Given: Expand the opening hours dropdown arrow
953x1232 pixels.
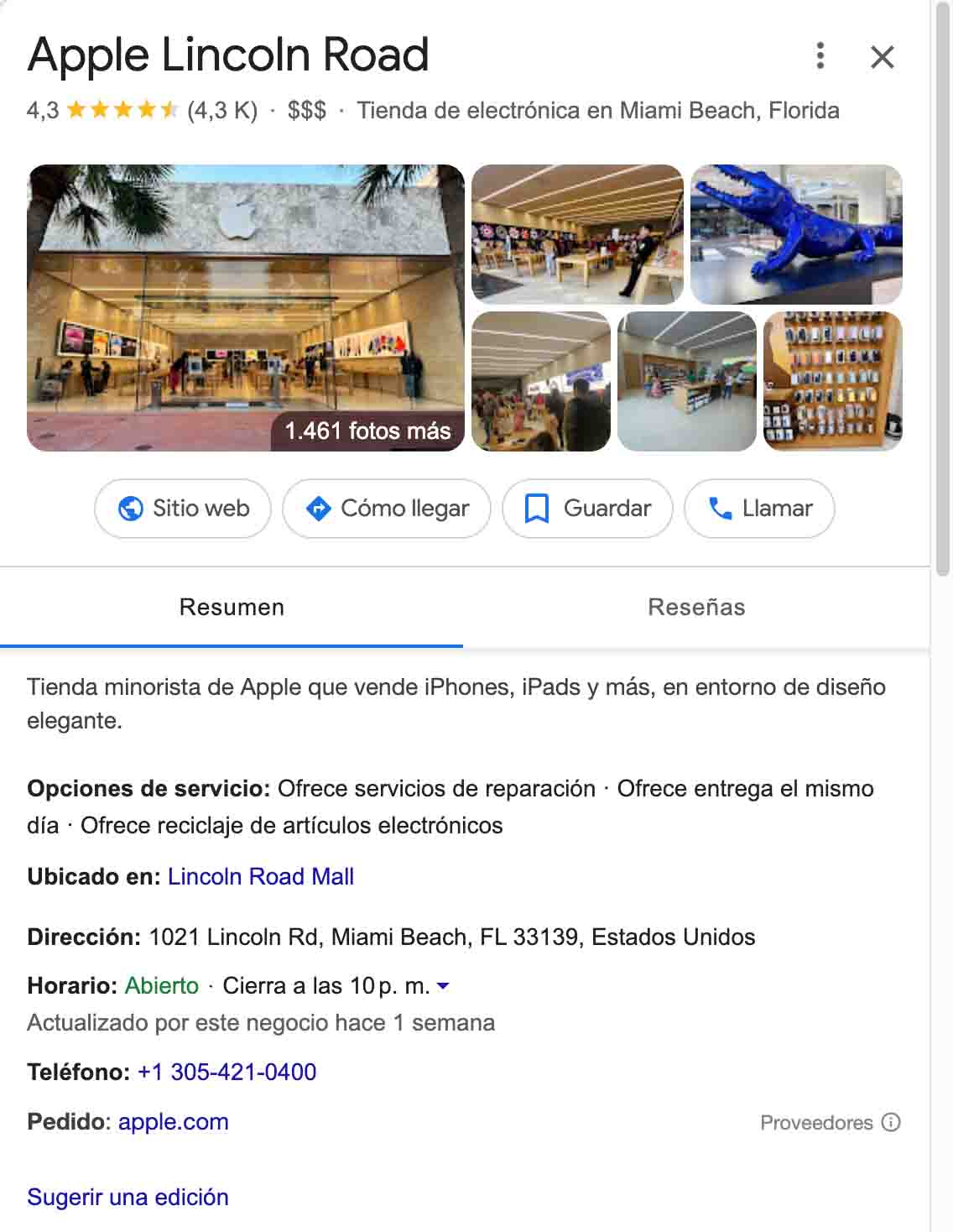Looking at the screenshot, I should tap(444, 986).
